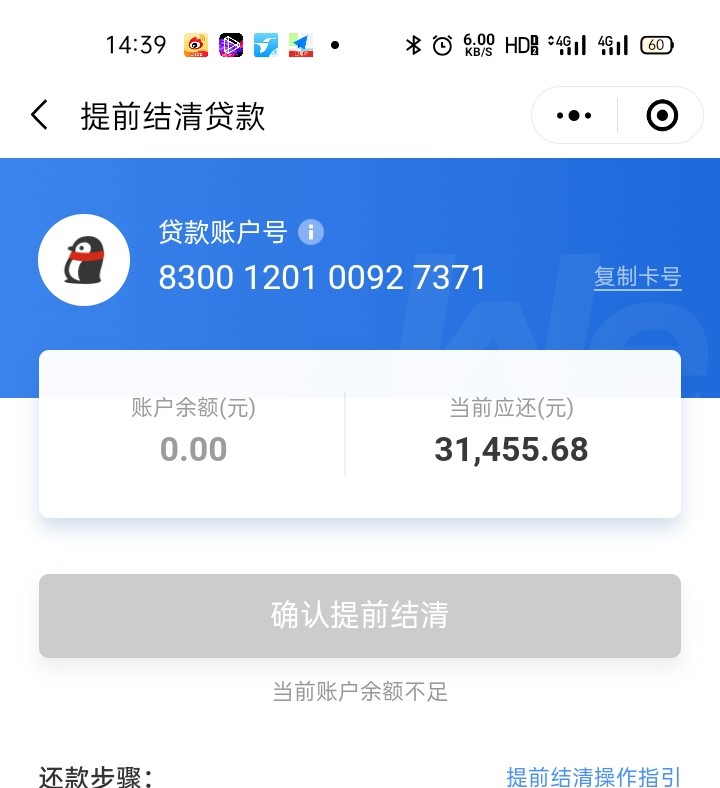
Task: Tap the 6.00 KB/S network speed display
Action: click(x=477, y=45)
